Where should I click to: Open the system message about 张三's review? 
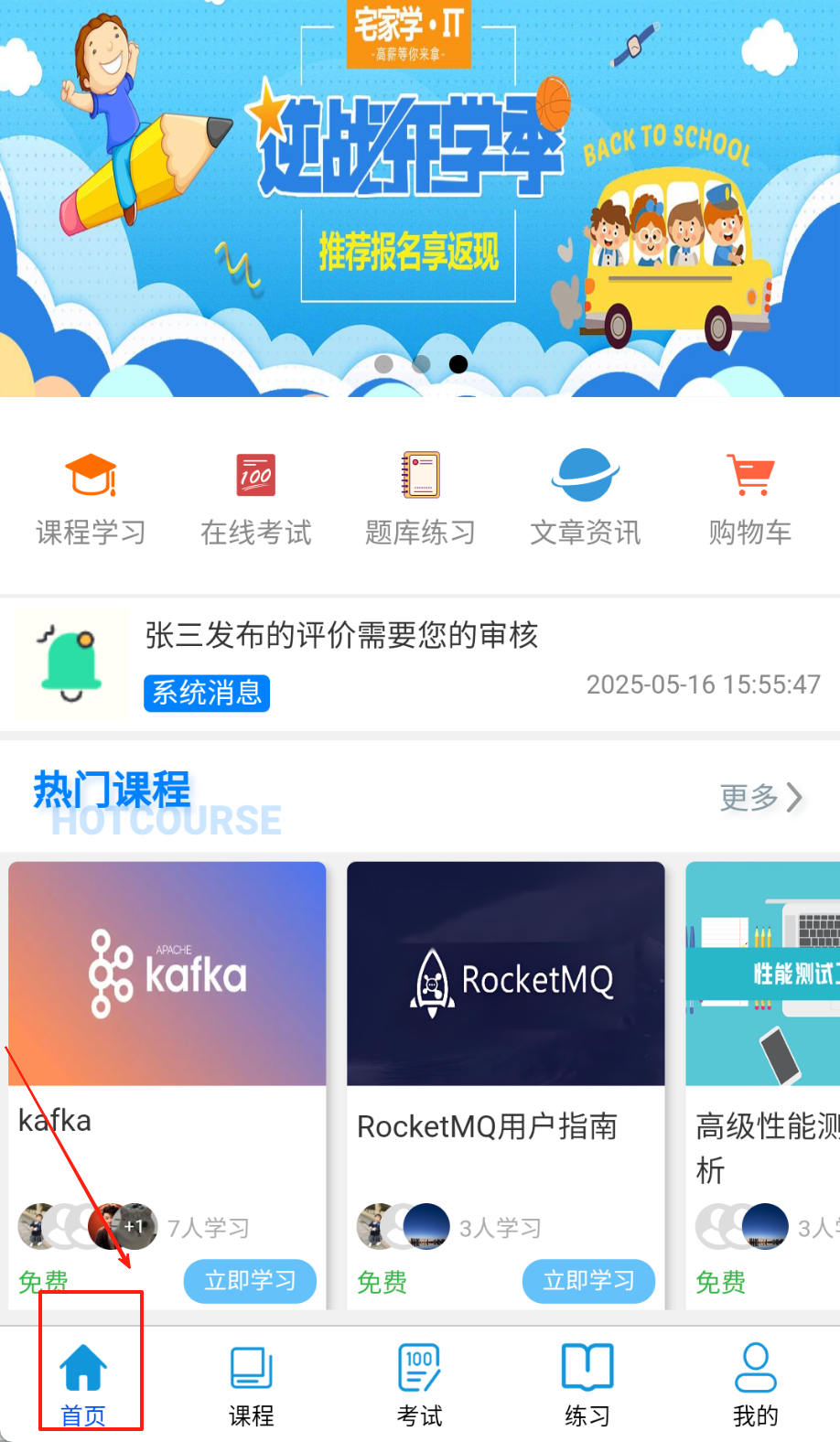(420, 663)
